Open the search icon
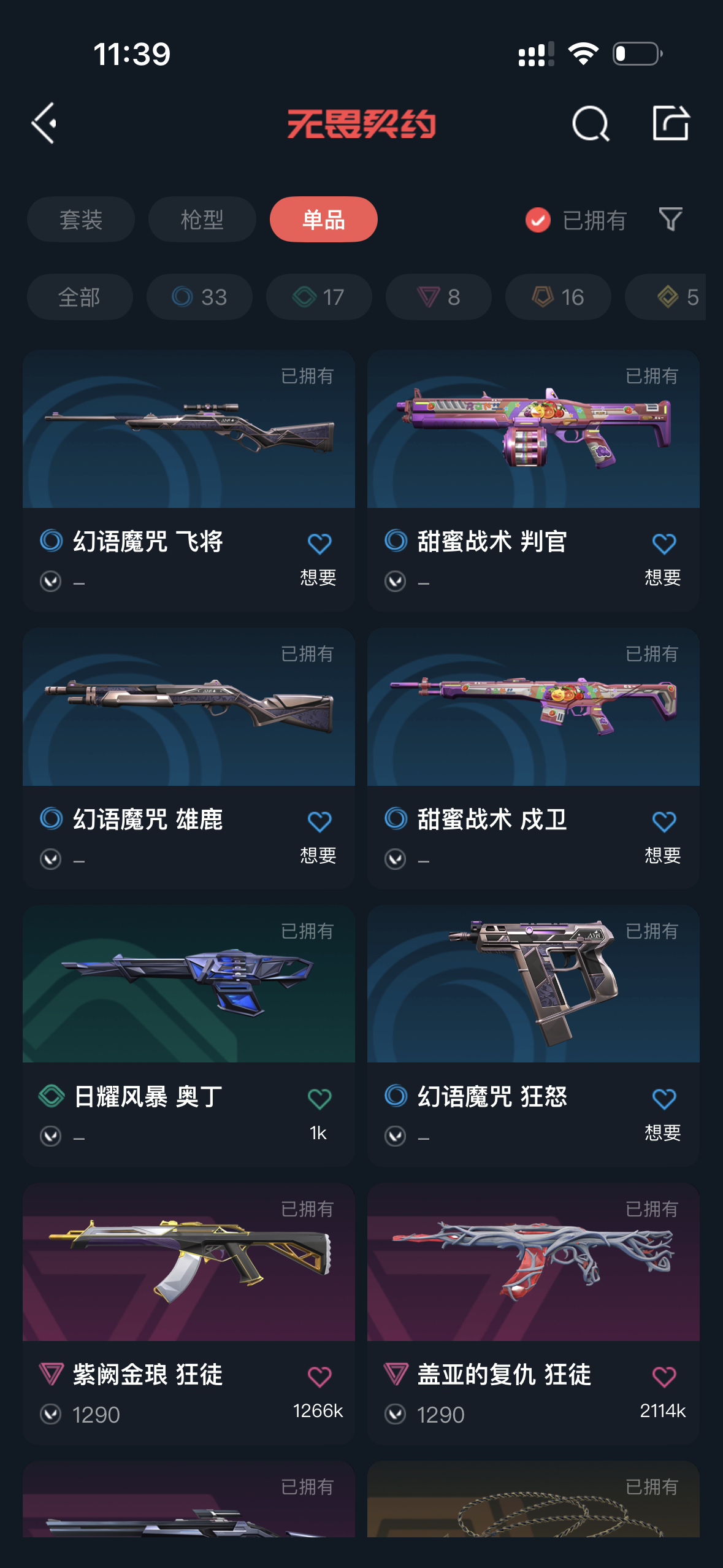 coord(590,123)
